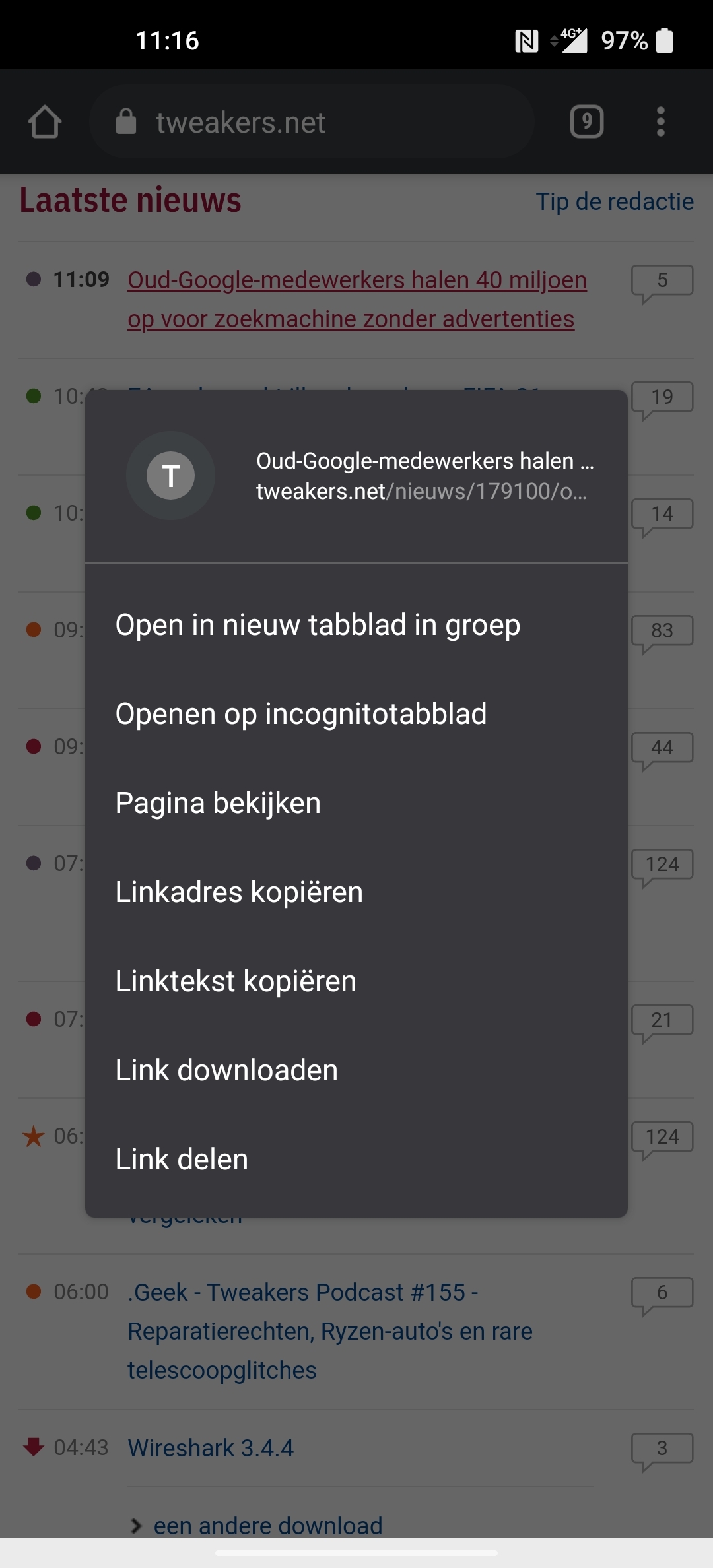Screen dimensions: 713x1568
Task: Share the link via Link delen
Action: [x=356, y=1159]
